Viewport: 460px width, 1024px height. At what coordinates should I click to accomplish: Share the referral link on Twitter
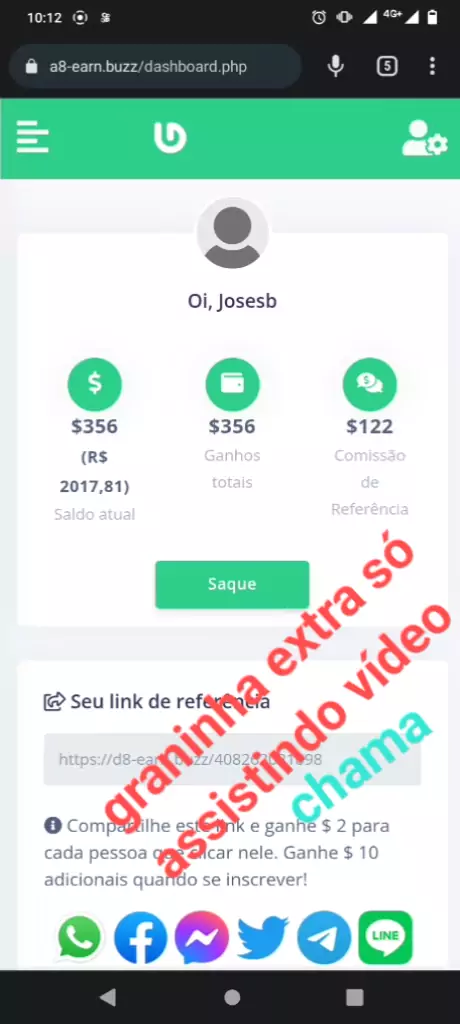(263, 938)
